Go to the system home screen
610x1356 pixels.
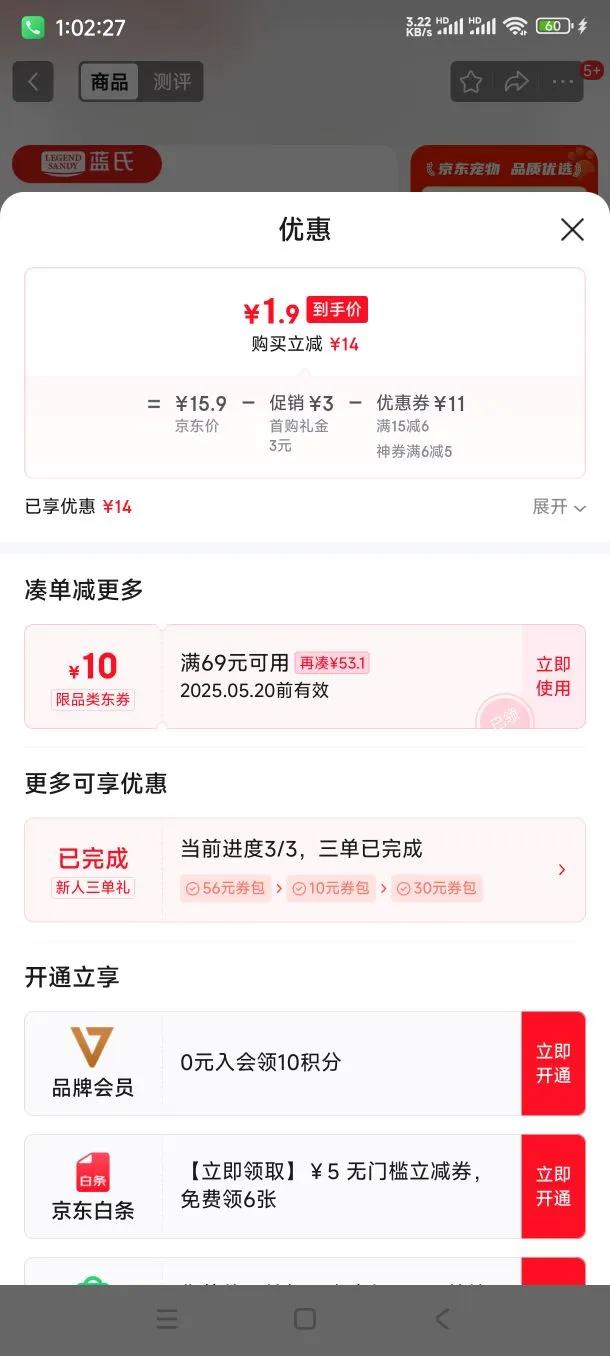[x=305, y=1319]
